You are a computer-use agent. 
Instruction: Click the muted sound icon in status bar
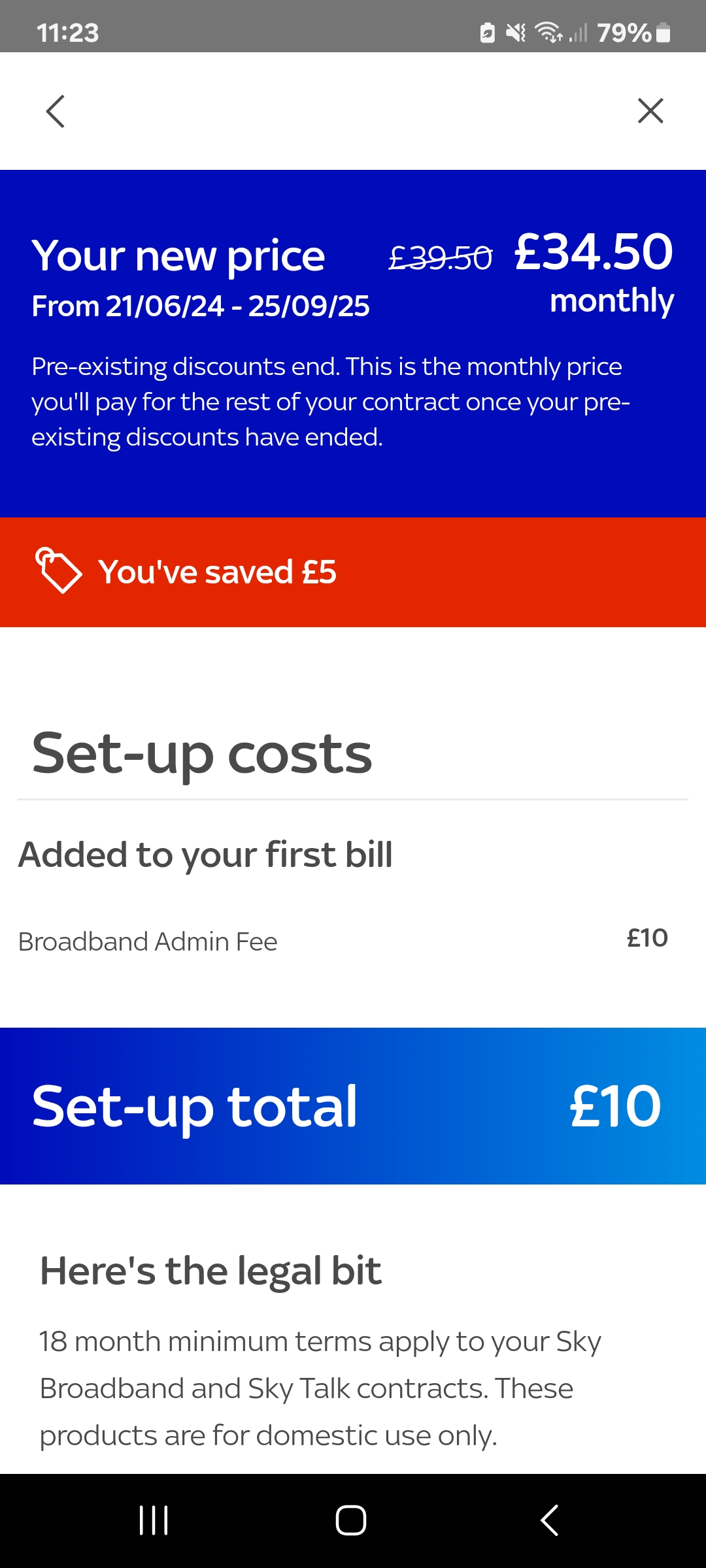(x=516, y=32)
